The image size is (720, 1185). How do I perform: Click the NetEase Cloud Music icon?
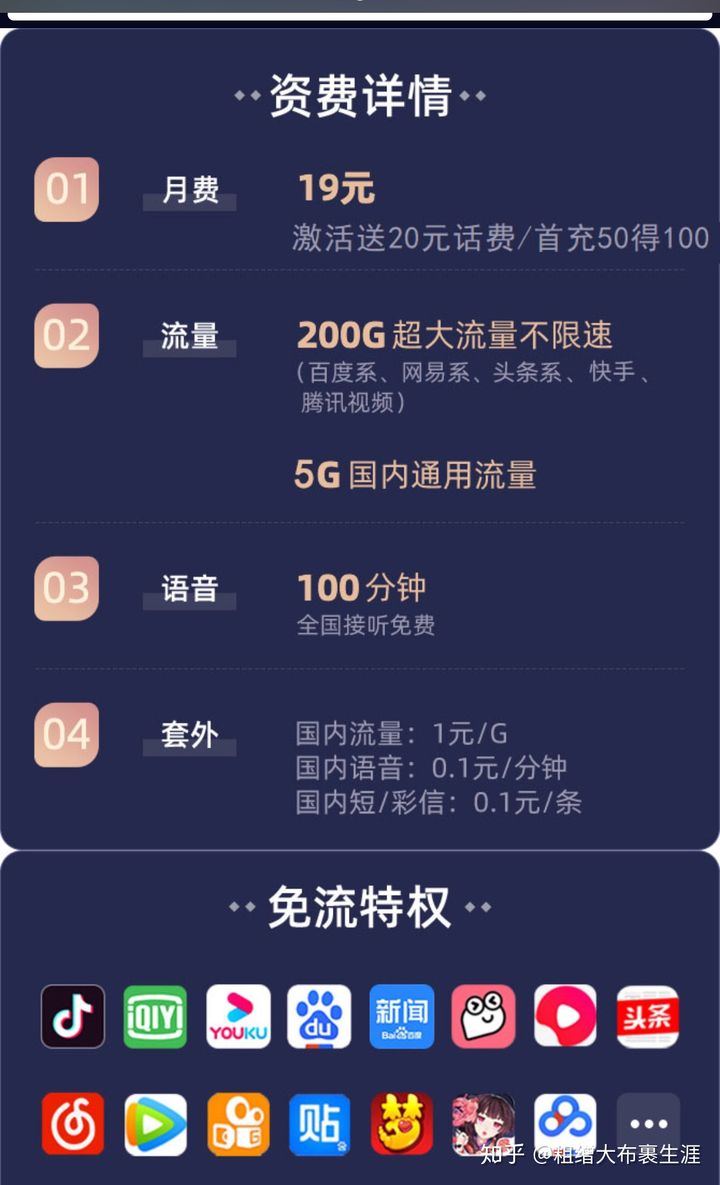[73, 1123]
